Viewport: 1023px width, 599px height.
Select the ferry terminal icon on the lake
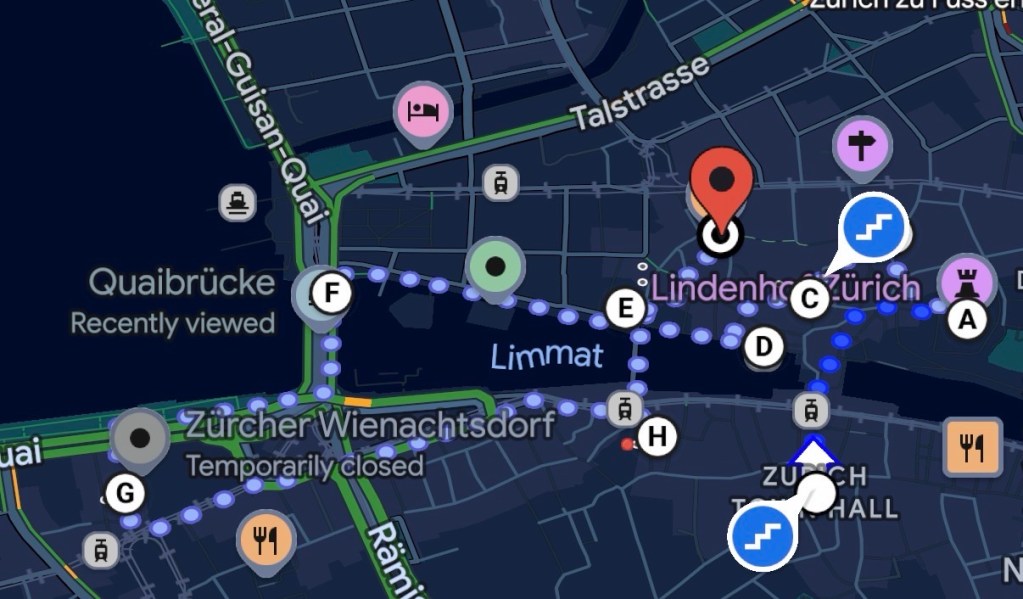pos(238,203)
